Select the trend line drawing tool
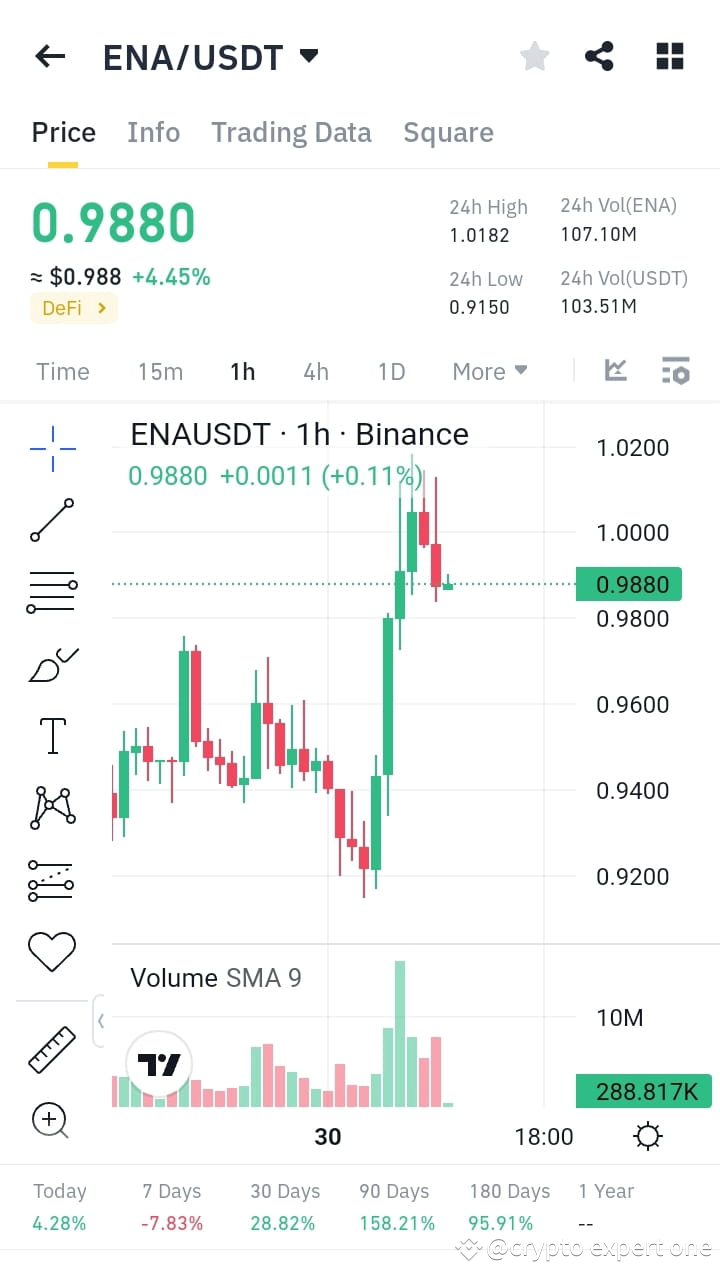The width and height of the screenshot is (720, 1270). (51, 520)
